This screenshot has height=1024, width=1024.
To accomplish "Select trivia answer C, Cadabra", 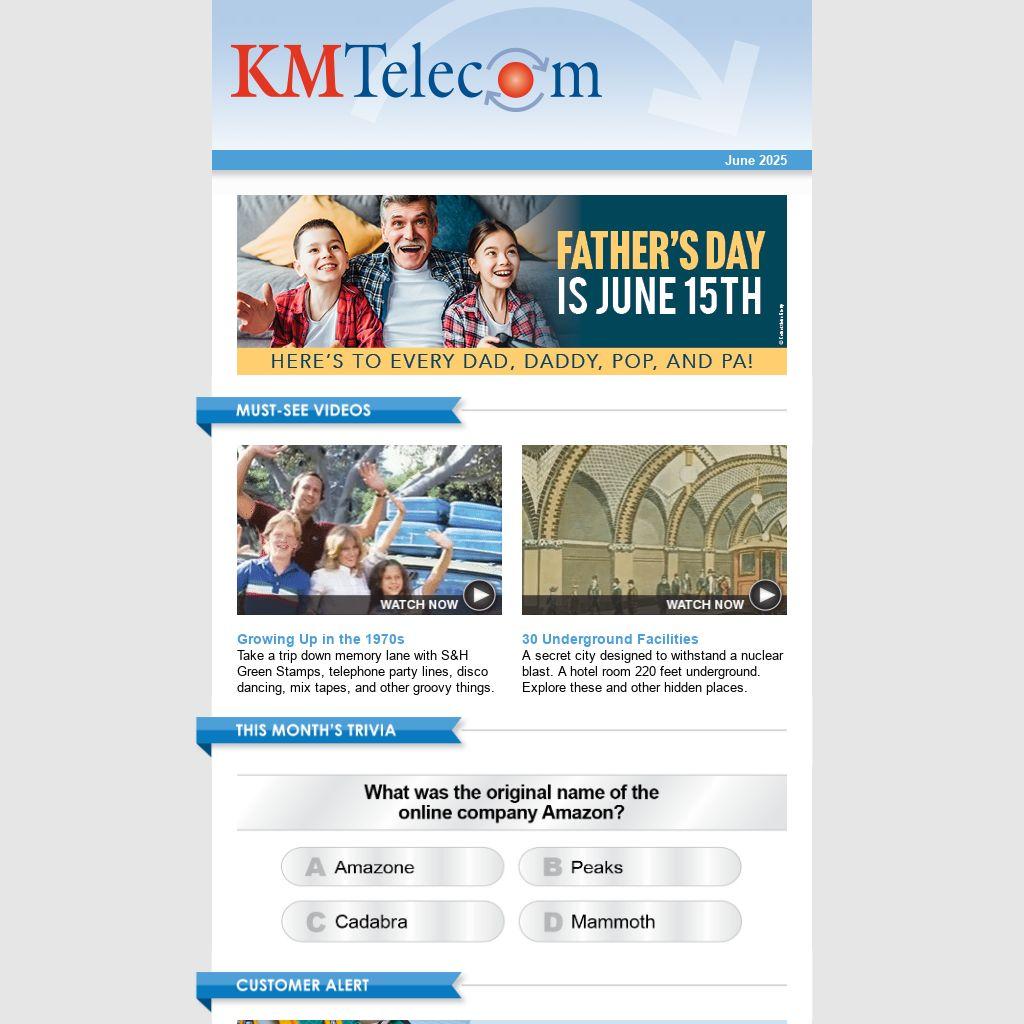I will (392, 922).
